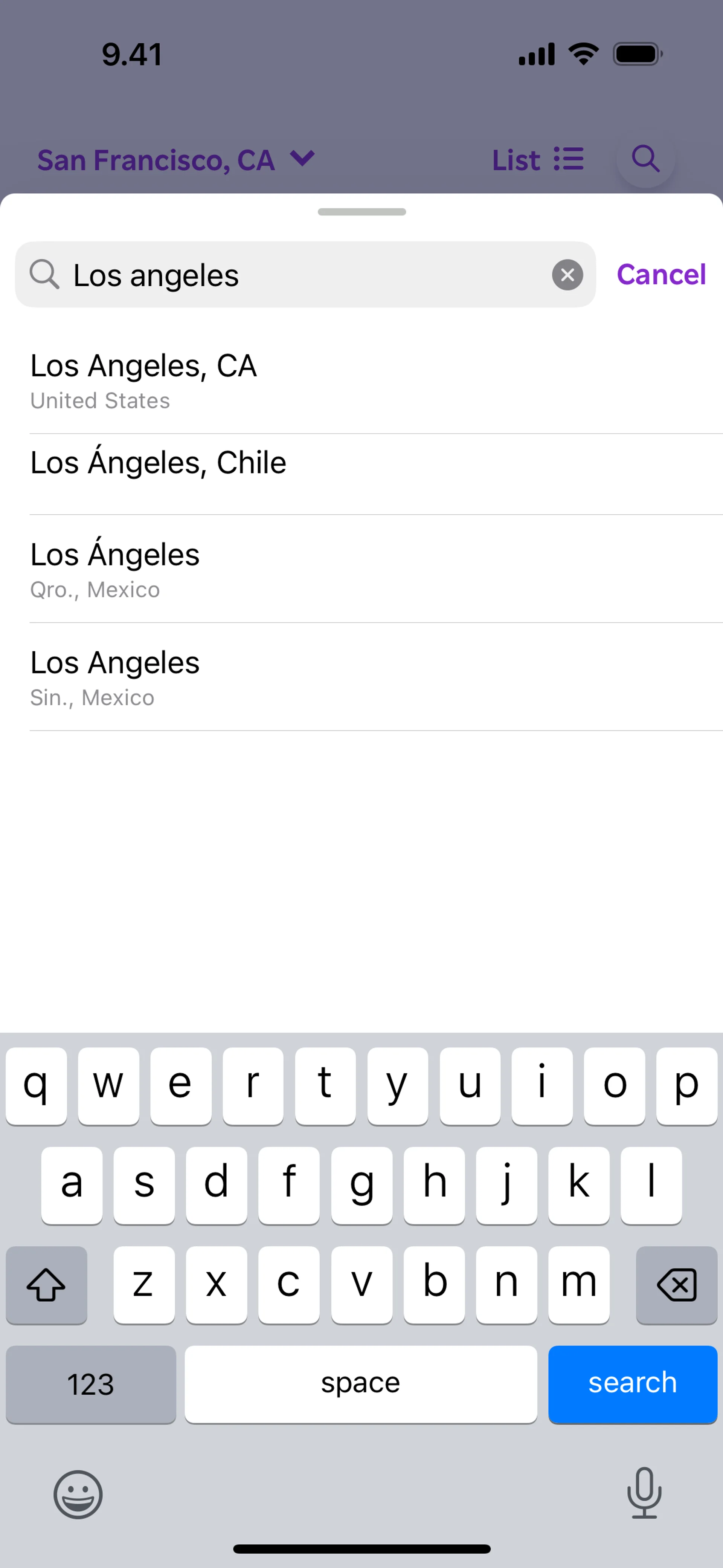The height and width of the screenshot is (1568, 723).
Task: Clear the Los angeles search text
Action: [x=567, y=275]
